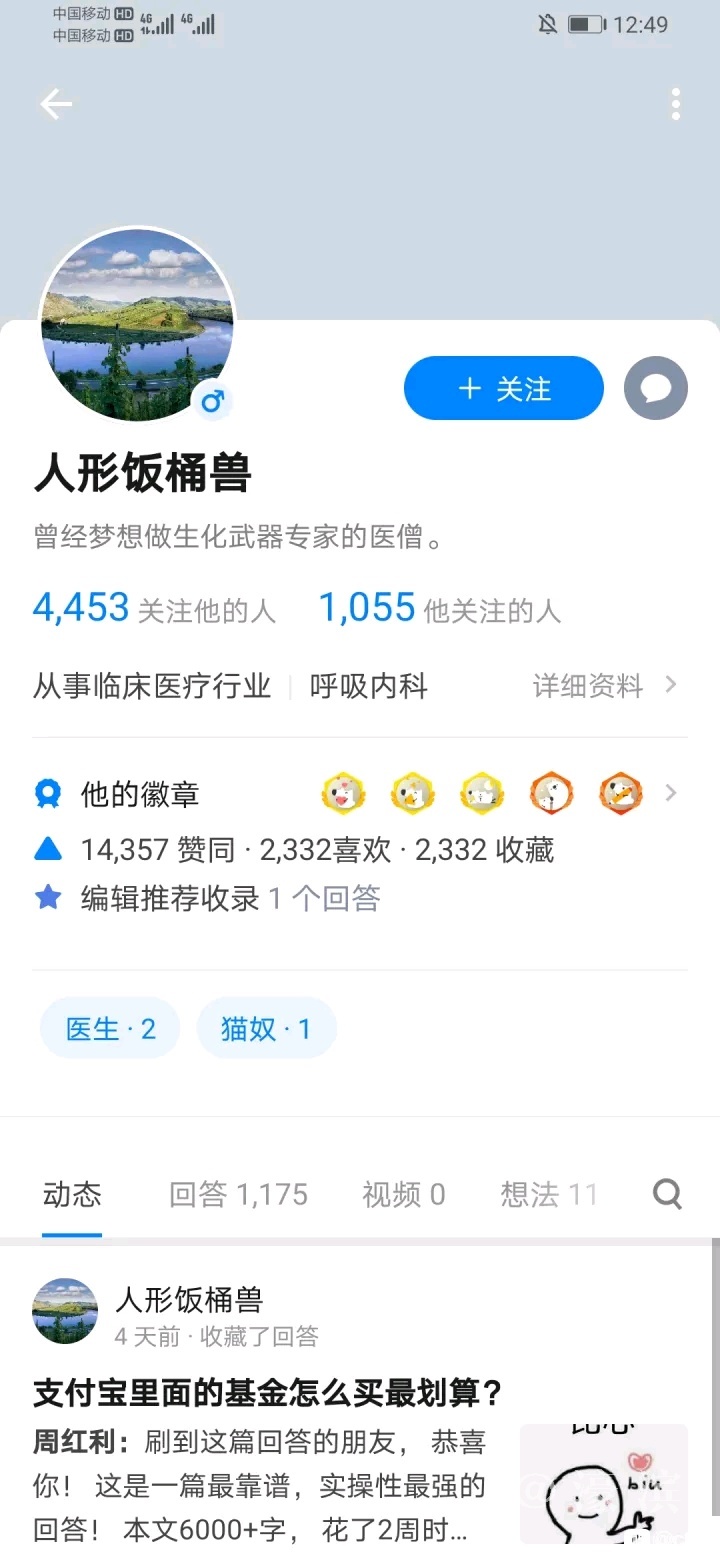This screenshot has width=720, height=1560.
Task: Open the 他的徽章 badges row
Action: click(x=360, y=794)
